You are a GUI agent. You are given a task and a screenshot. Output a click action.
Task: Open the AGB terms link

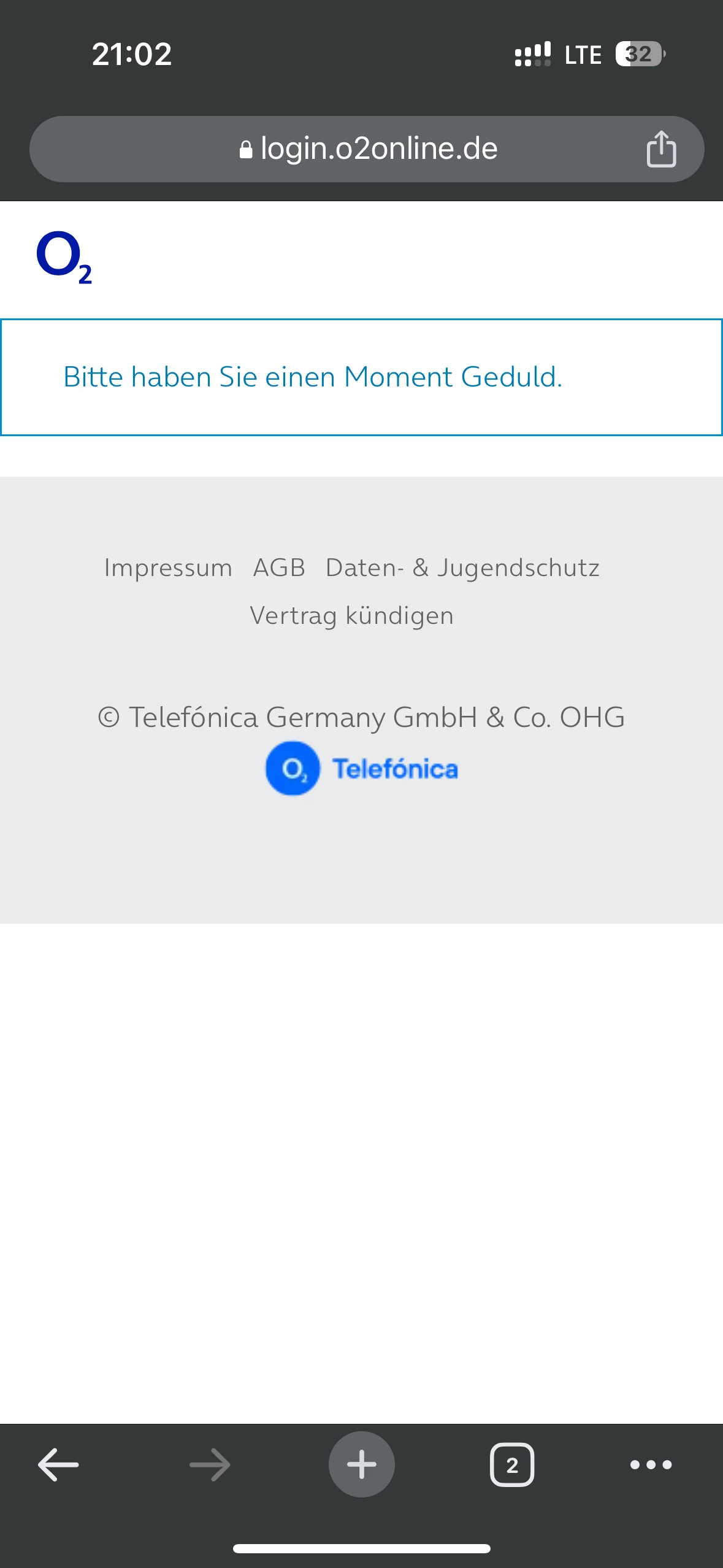(x=279, y=567)
